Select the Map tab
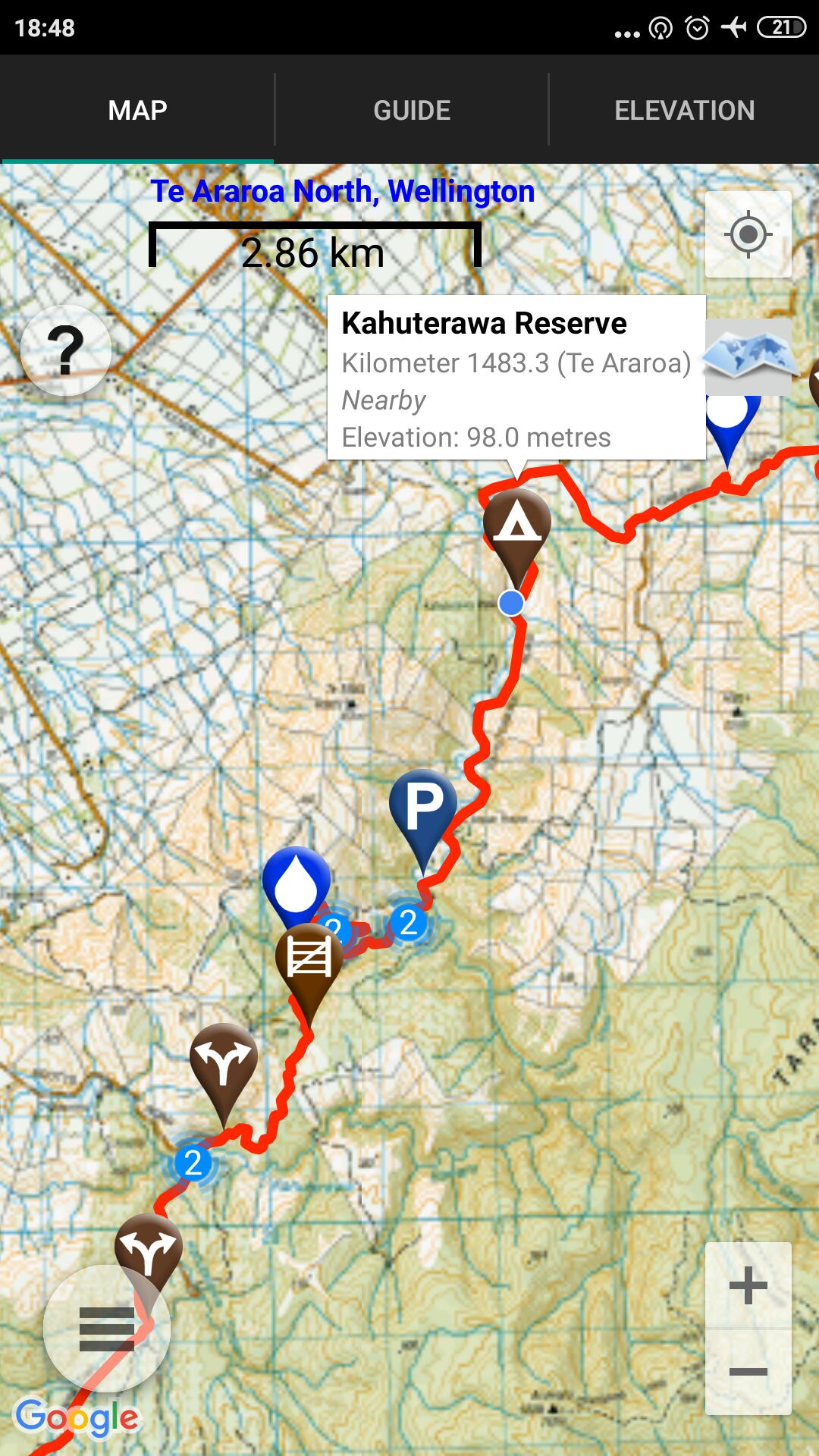Screen dimensions: 819x1456 [x=137, y=111]
